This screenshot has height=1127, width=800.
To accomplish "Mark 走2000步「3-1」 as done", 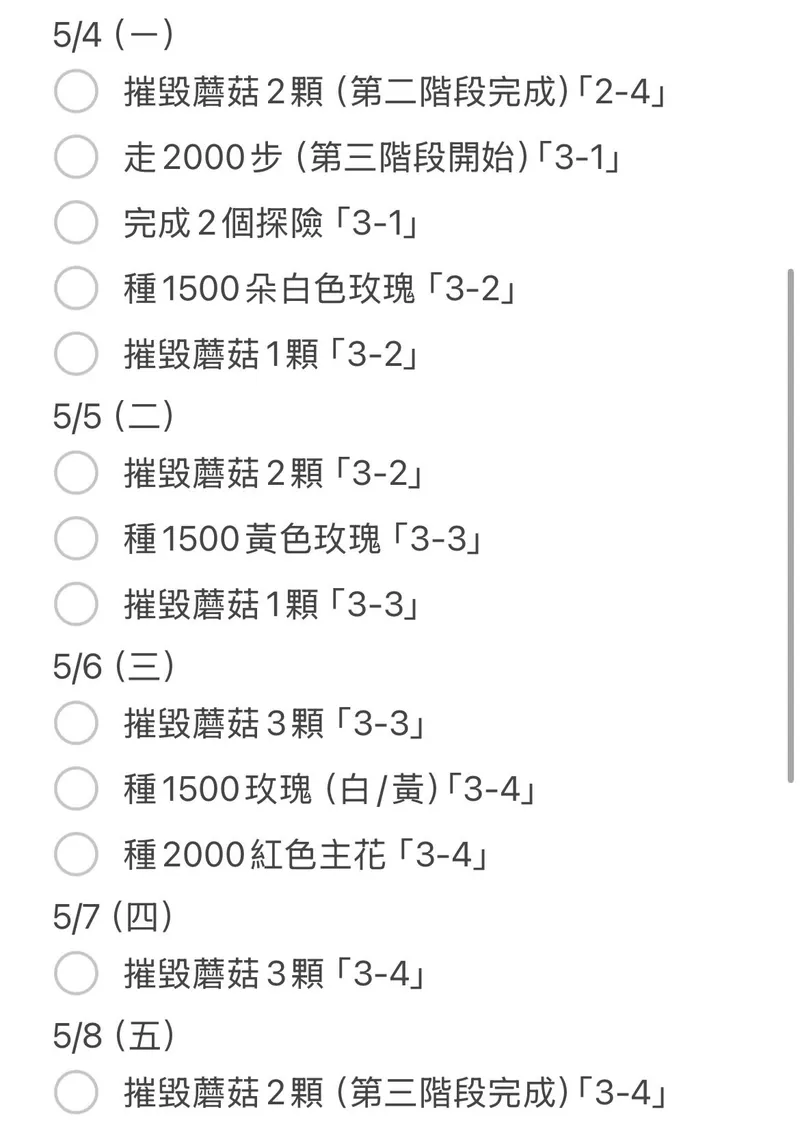I will [x=76, y=158].
